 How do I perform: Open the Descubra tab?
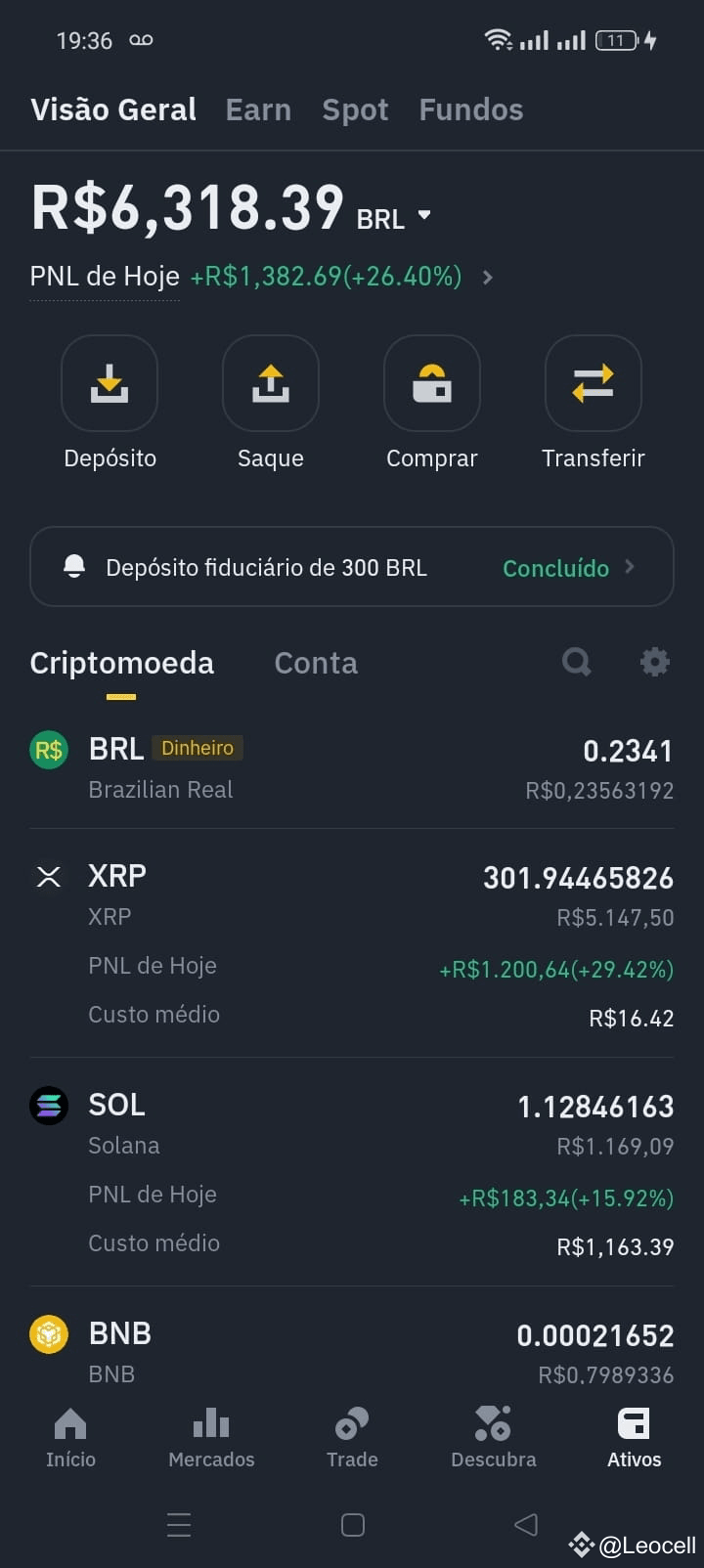coord(493,1437)
